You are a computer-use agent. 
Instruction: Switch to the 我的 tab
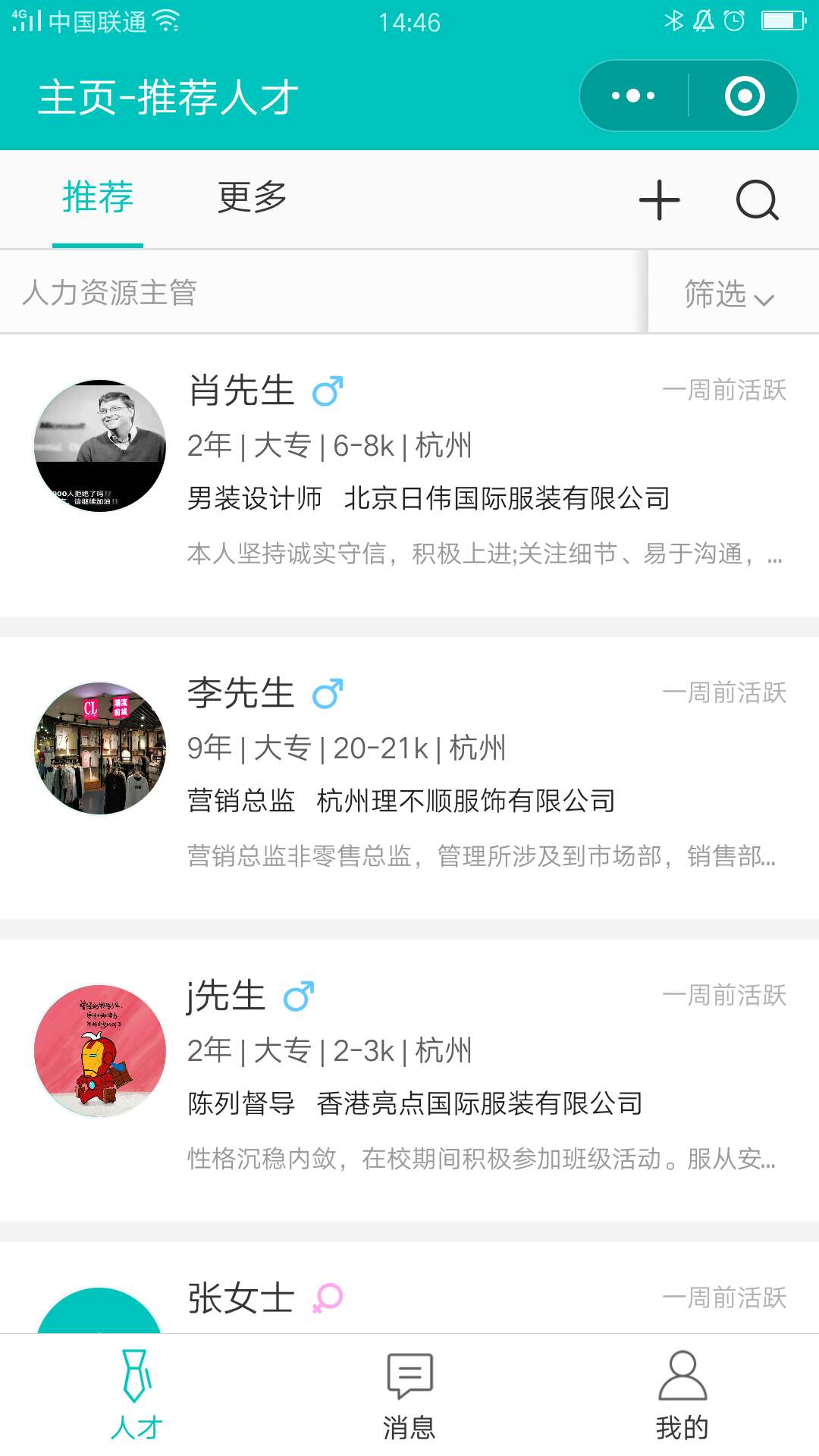coord(682,1395)
